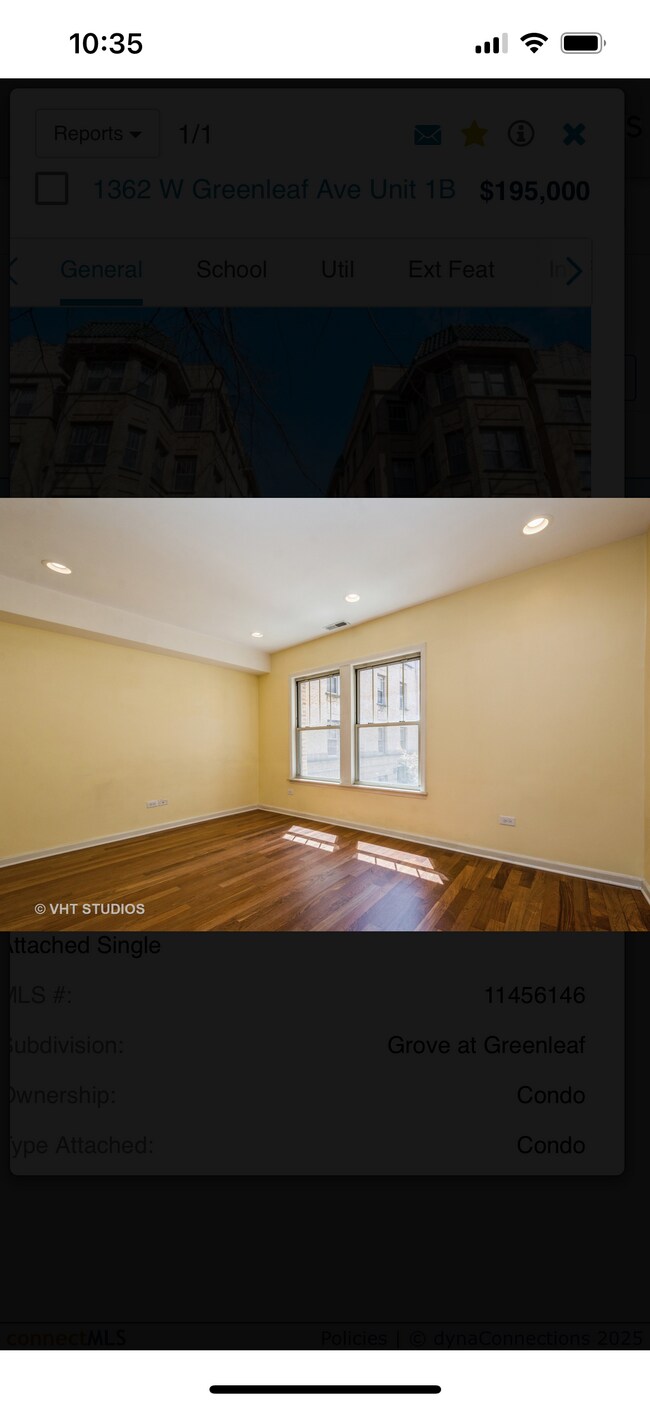
Task: Email this listing via envelope icon
Action: coord(427,135)
